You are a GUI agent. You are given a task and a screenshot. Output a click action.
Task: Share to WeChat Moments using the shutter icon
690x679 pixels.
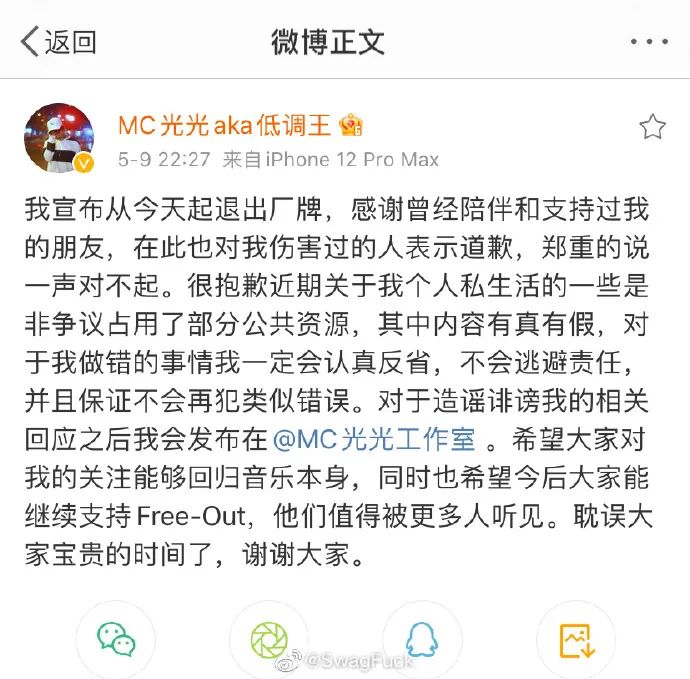pos(269,638)
